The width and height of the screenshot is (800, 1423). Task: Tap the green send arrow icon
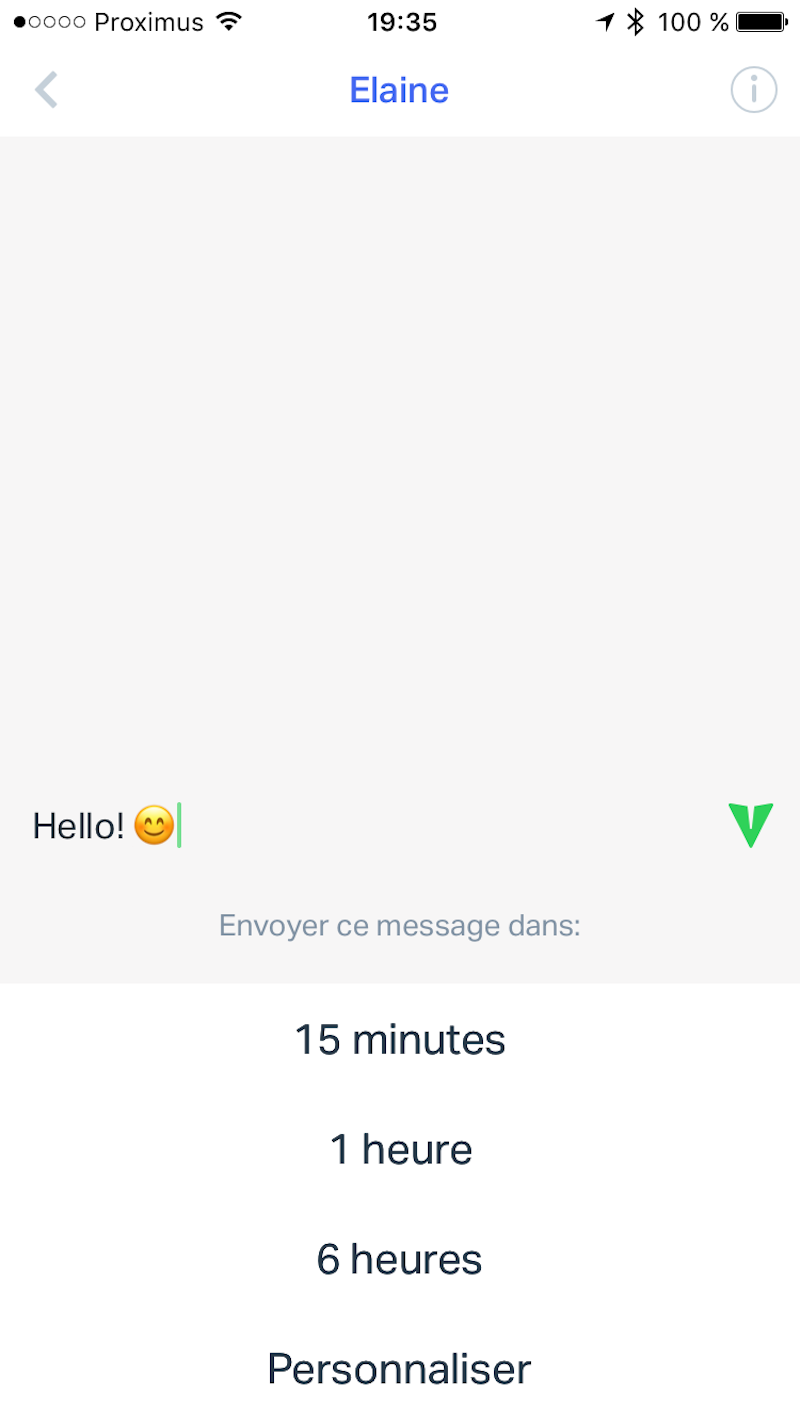[751, 825]
